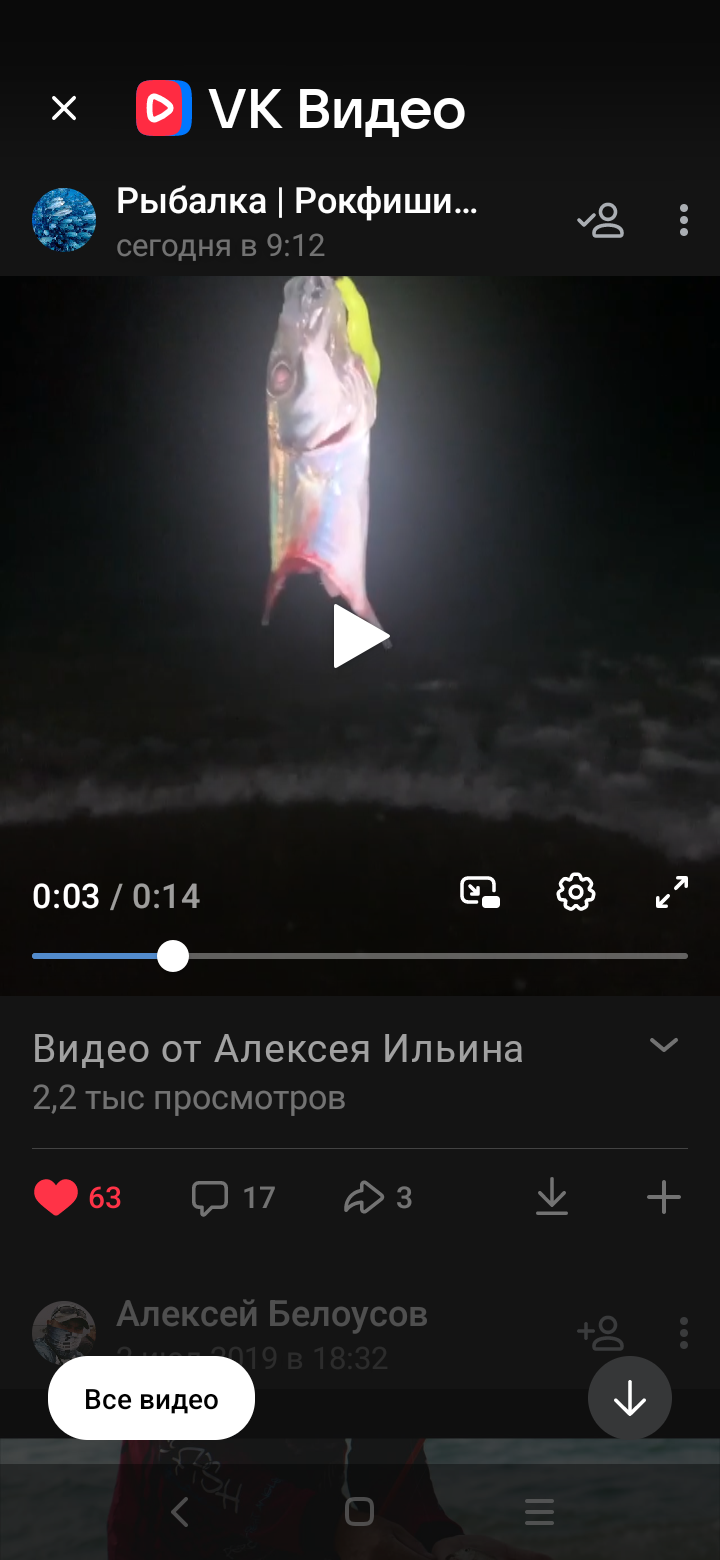The height and width of the screenshot is (1560, 720).
Task: Expand the video description chevron
Action: pos(664,1046)
